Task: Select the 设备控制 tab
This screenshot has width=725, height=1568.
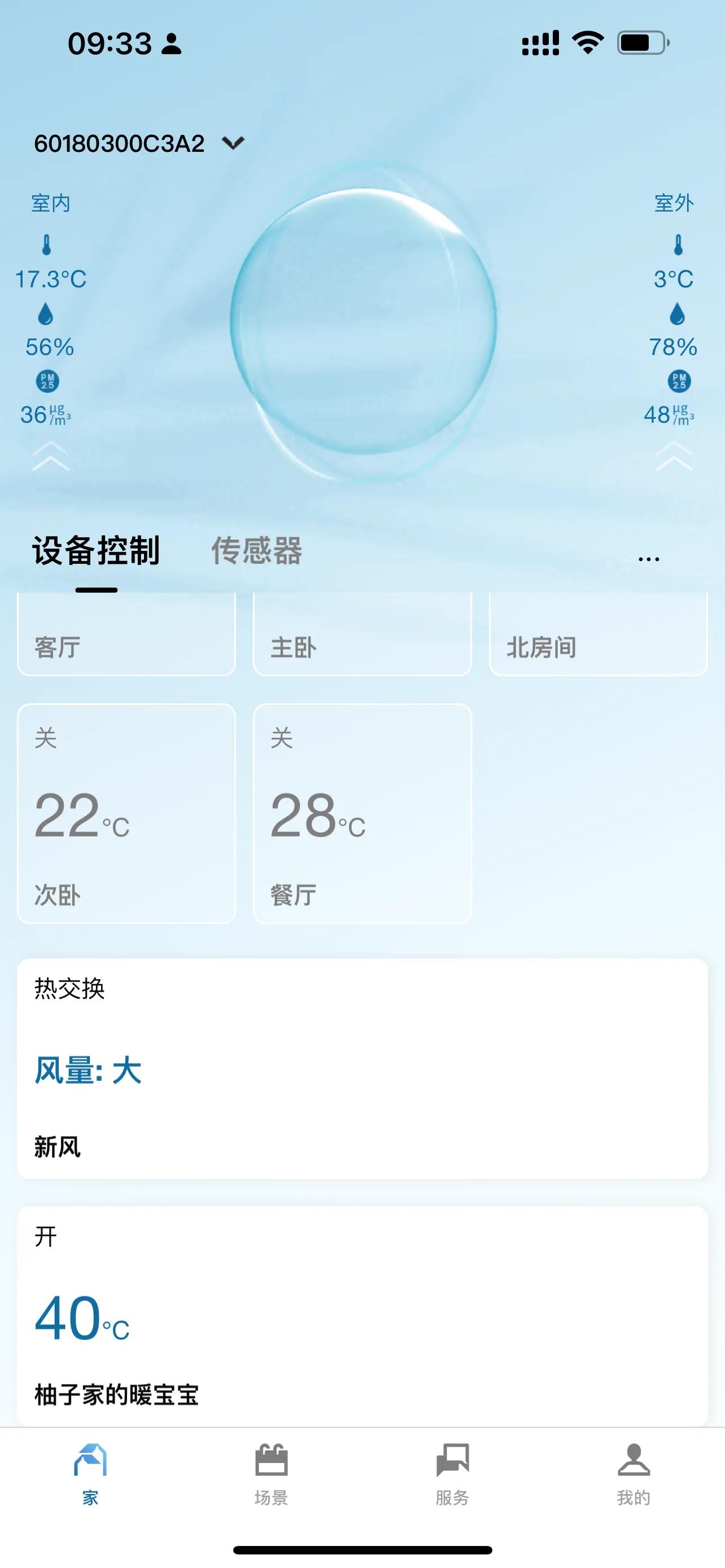Action: coord(96,551)
